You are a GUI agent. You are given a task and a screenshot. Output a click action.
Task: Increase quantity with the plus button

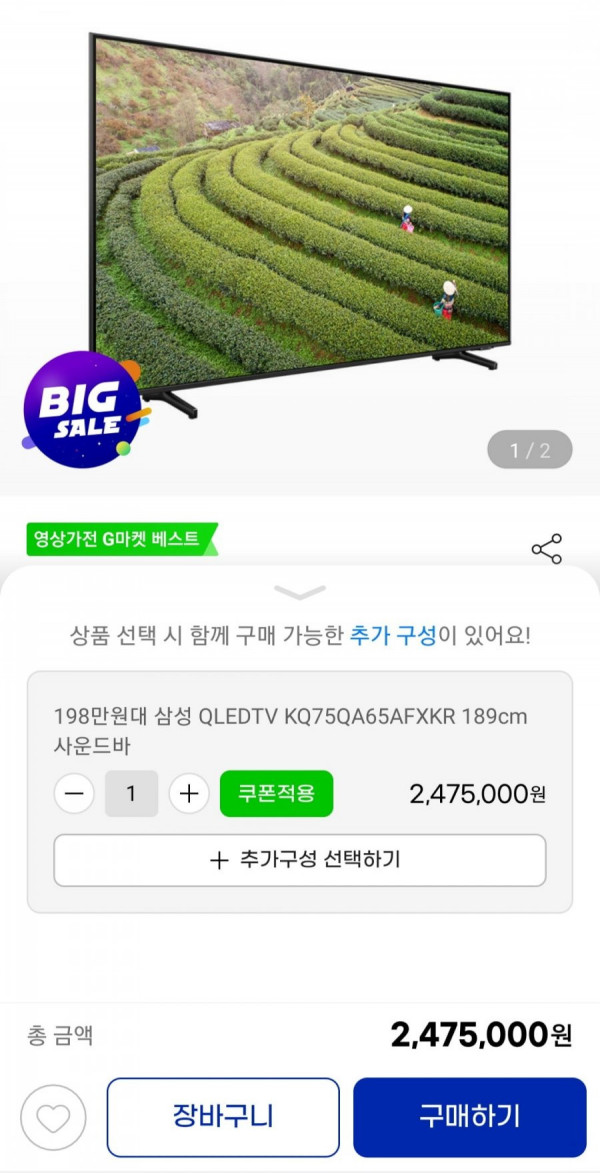tap(188, 794)
